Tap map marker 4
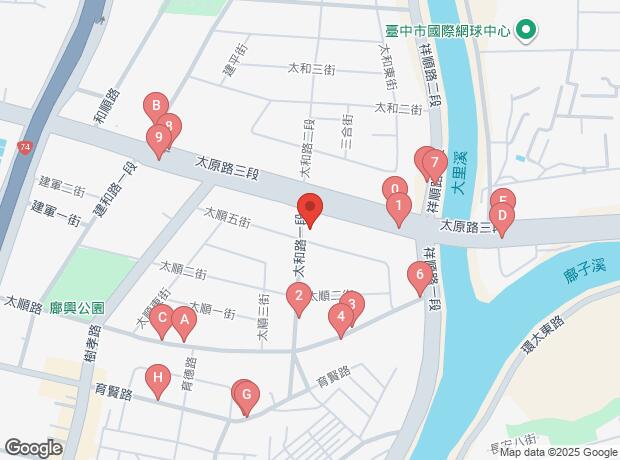Image resolution: width=620 pixels, height=460 pixels. point(341,316)
